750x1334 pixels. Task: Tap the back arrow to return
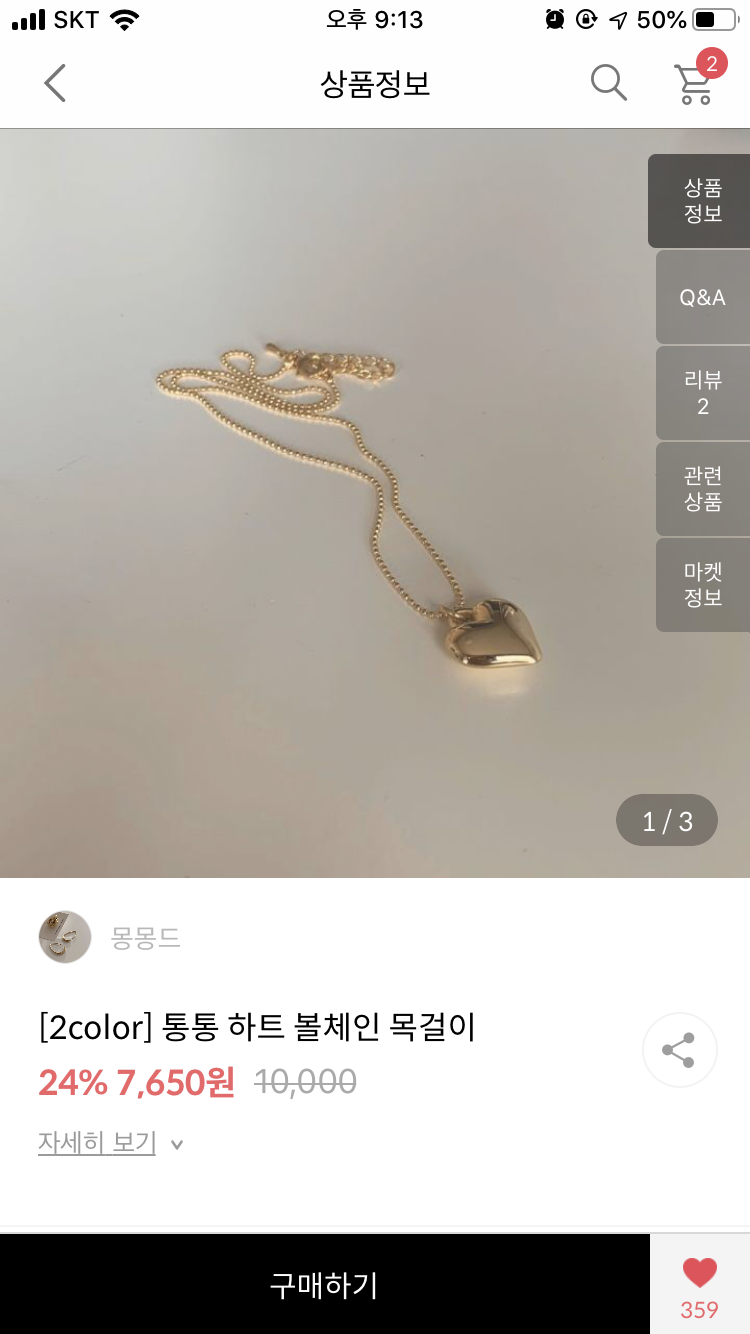pyautogui.click(x=55, y=84)
